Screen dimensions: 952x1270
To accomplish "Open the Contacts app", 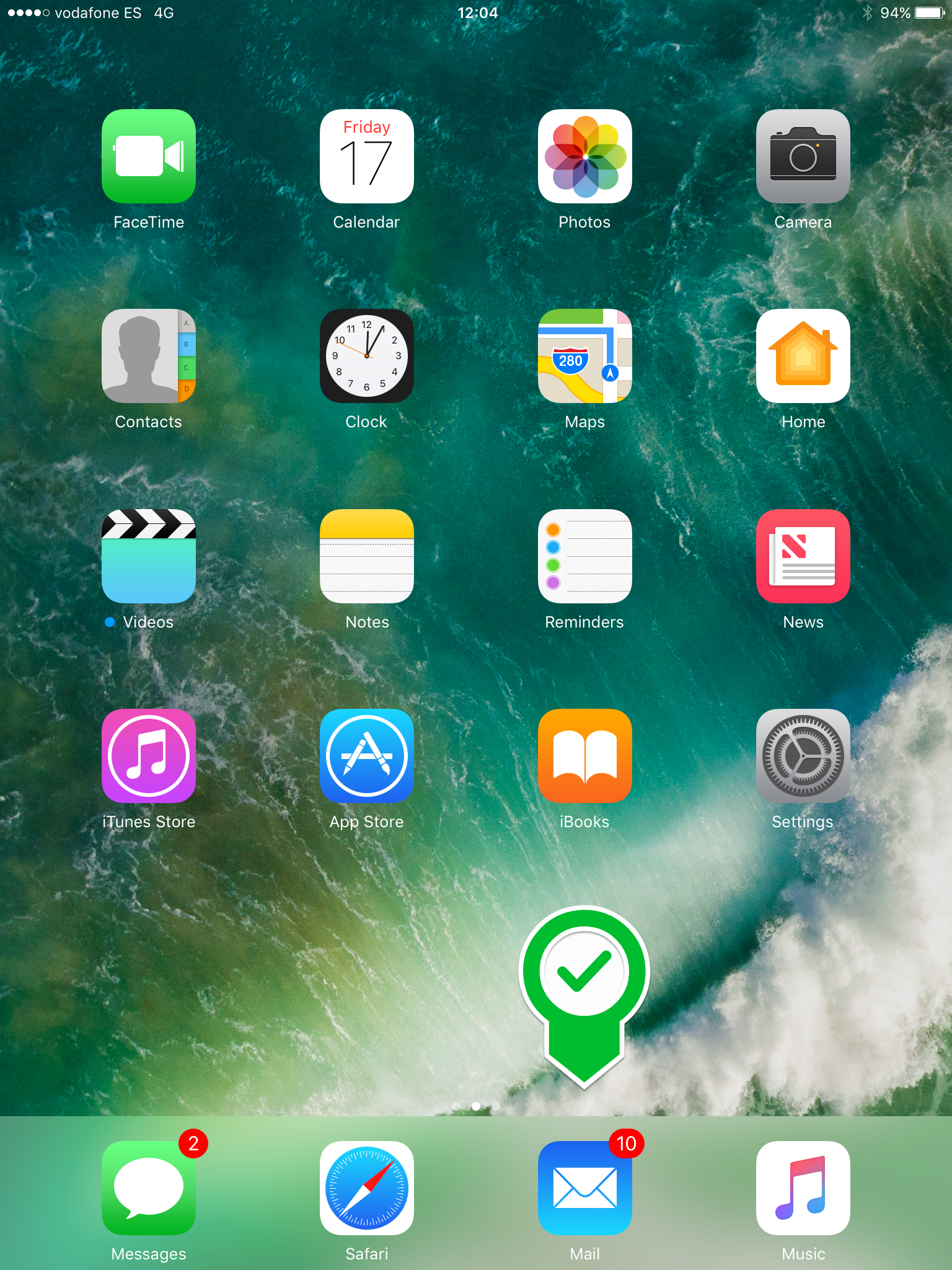I will (x=149, y=356).
